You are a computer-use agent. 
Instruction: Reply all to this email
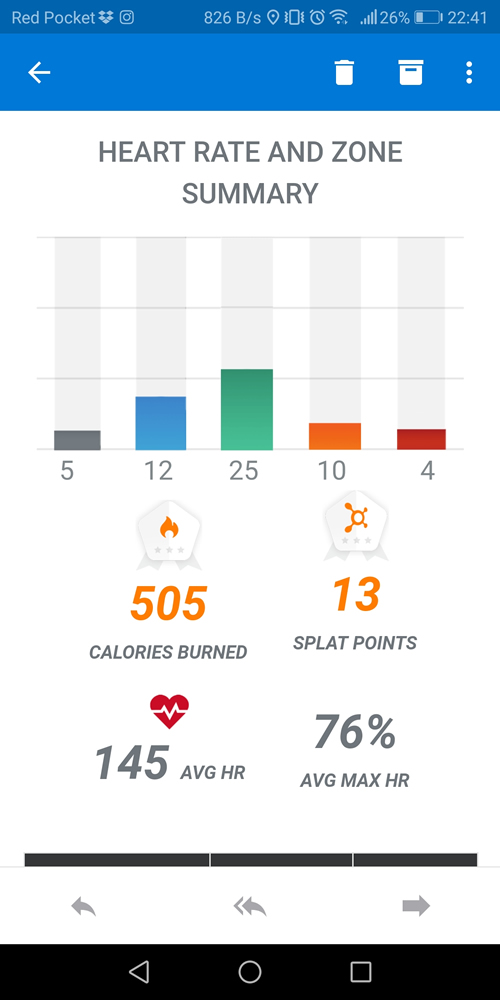[250, 906]
